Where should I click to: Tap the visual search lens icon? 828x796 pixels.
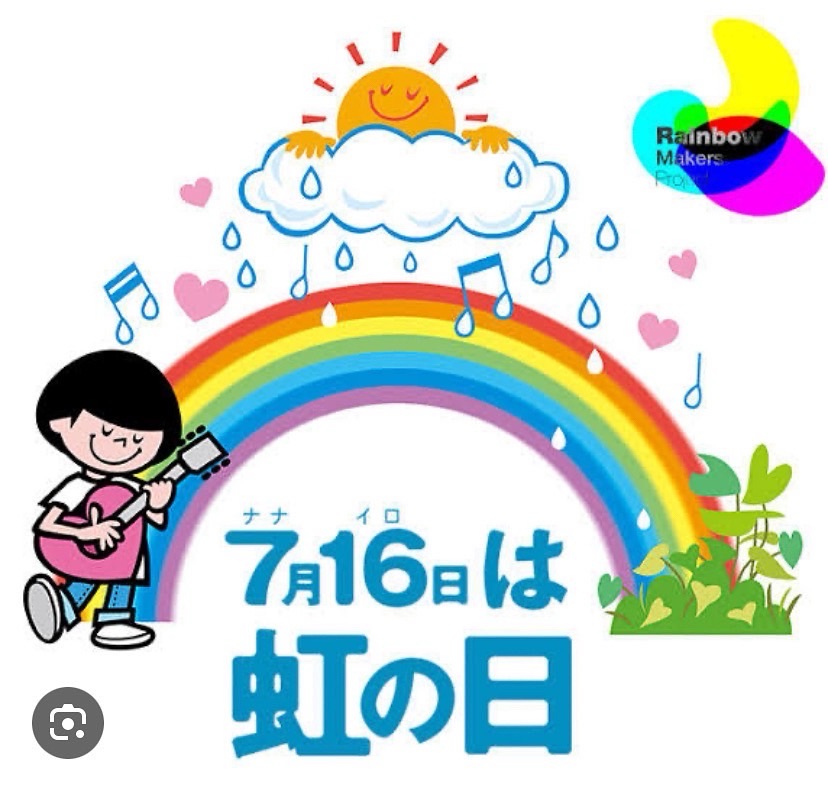coord(68,722)
